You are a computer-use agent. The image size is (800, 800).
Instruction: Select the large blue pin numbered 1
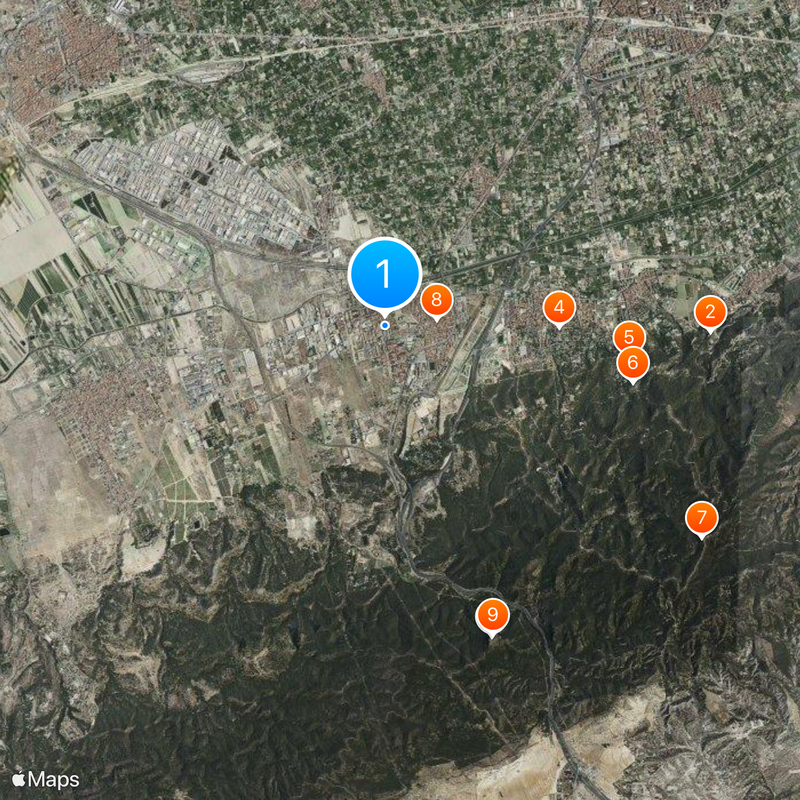tap(384, 273)
